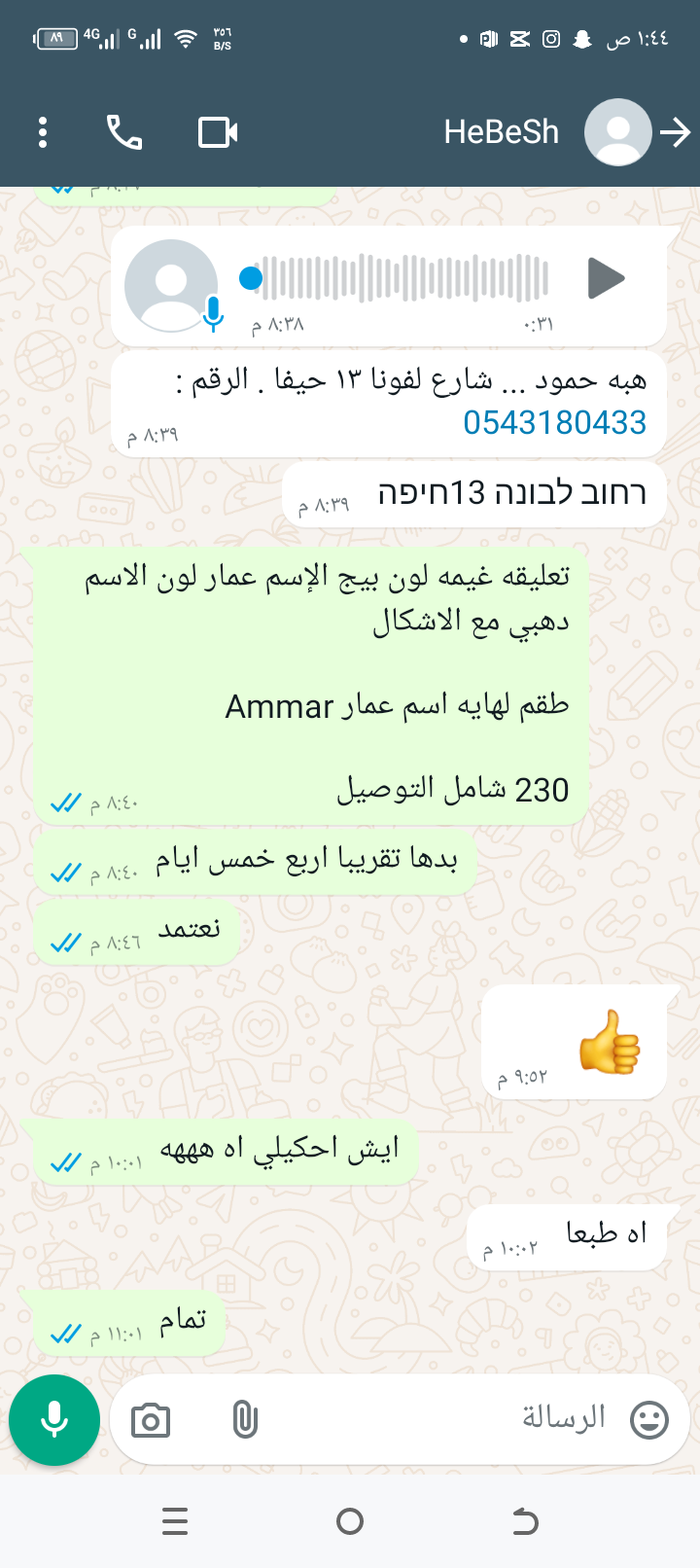Record a voice message with the microphone
This screenshot has height=1568, width=700.
tap(54, 1420)
